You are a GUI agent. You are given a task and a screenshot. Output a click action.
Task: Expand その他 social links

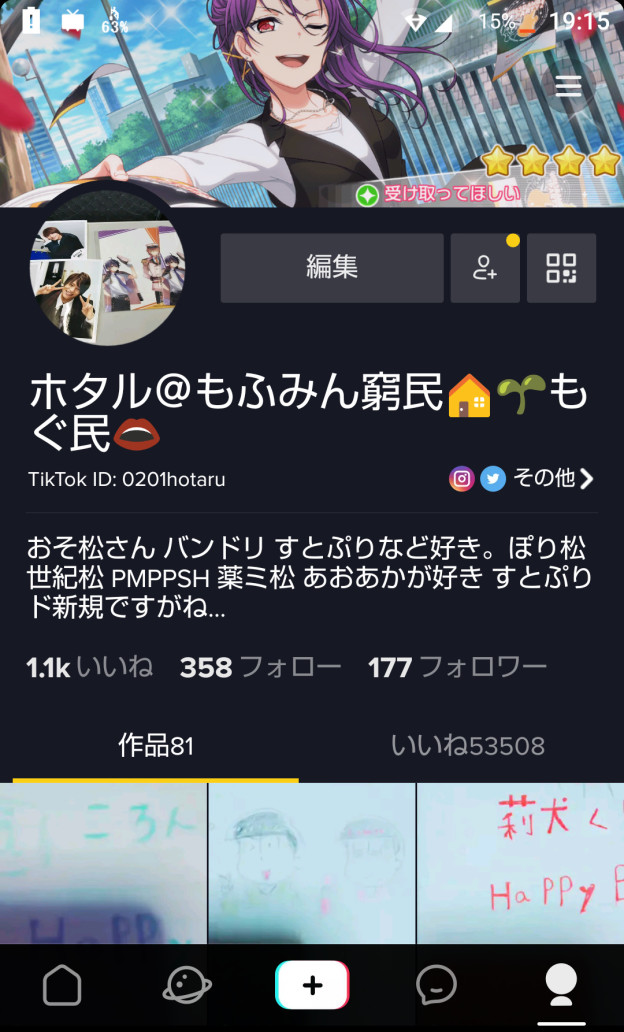coord(552,479)
